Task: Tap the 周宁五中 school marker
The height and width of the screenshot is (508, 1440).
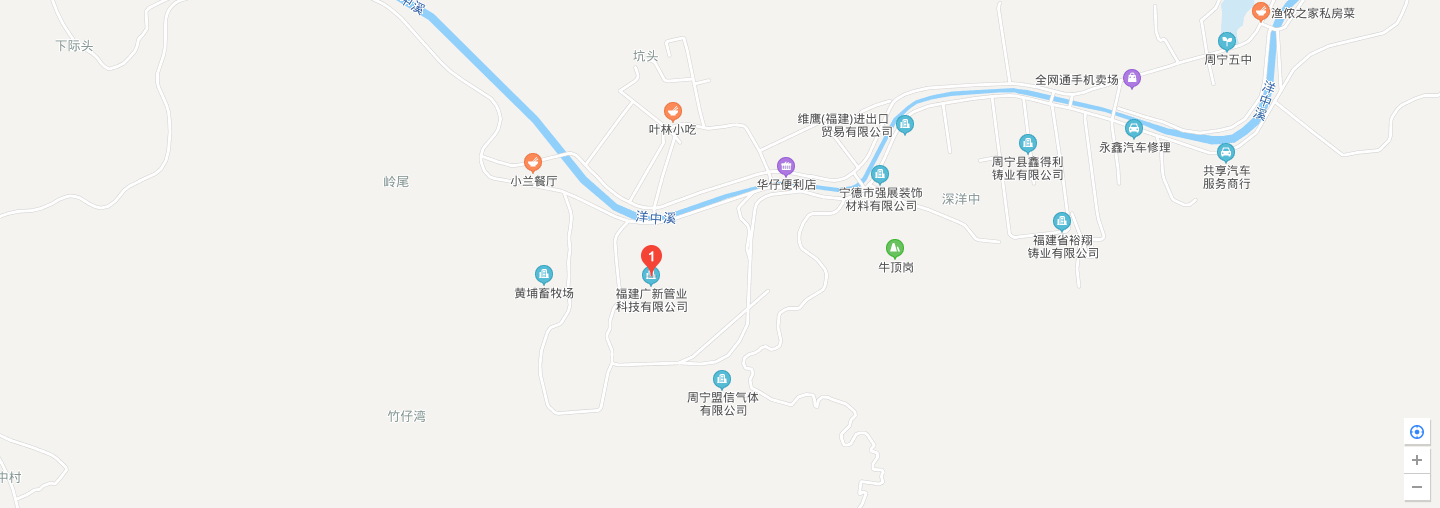Action: [1227, 41]
